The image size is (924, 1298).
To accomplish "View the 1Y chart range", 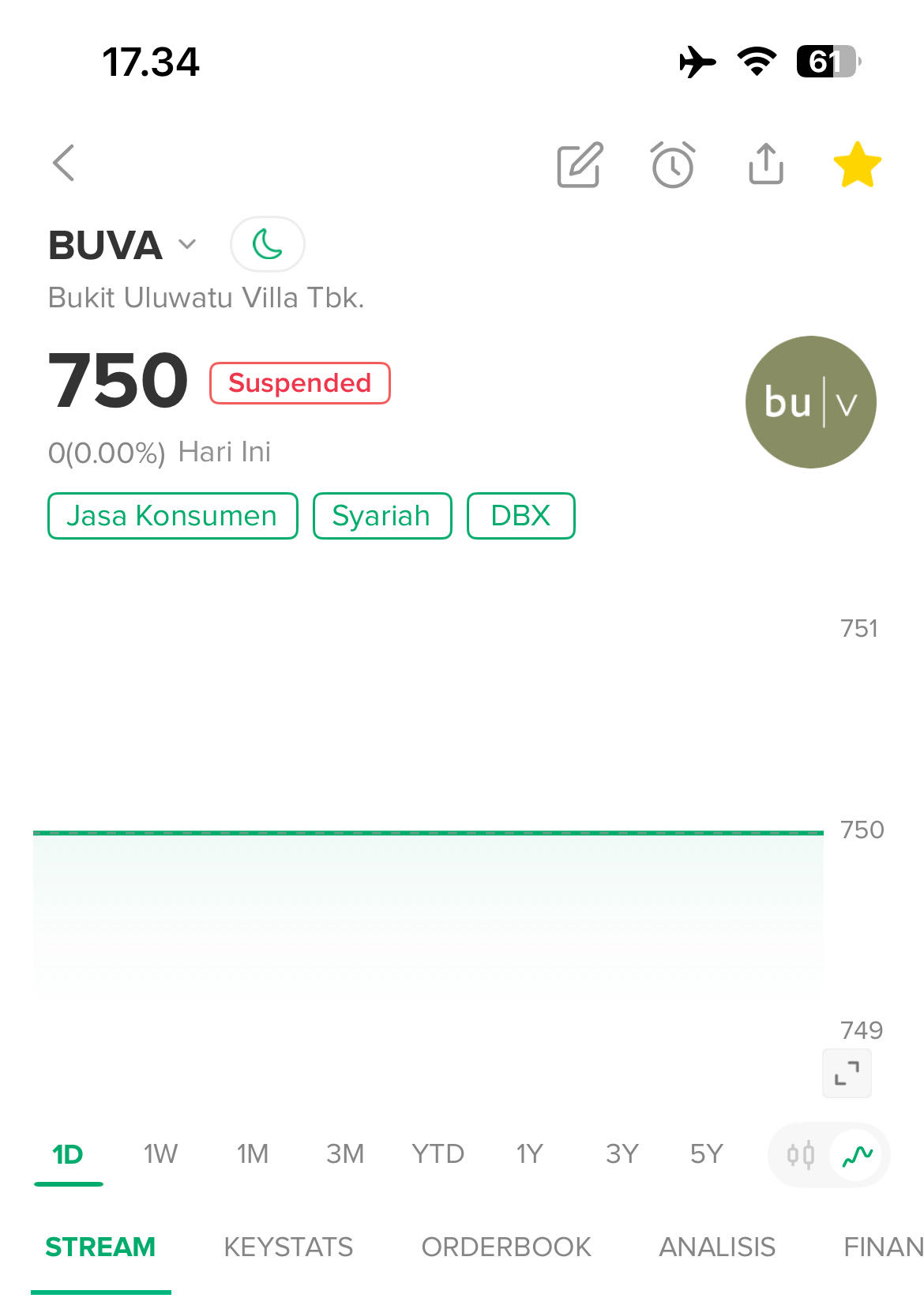I will 529,1154.
